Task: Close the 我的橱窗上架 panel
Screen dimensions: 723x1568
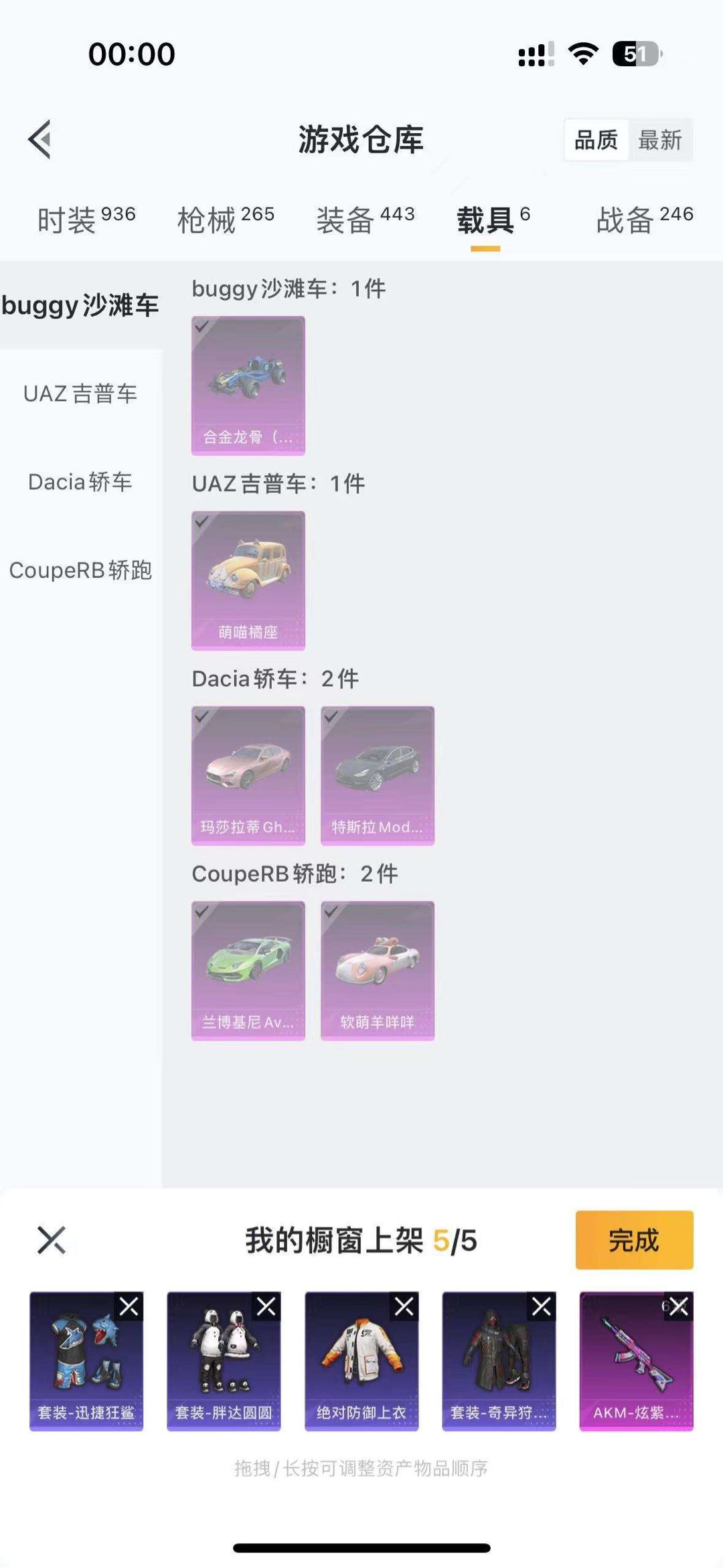Action: 52,1240
